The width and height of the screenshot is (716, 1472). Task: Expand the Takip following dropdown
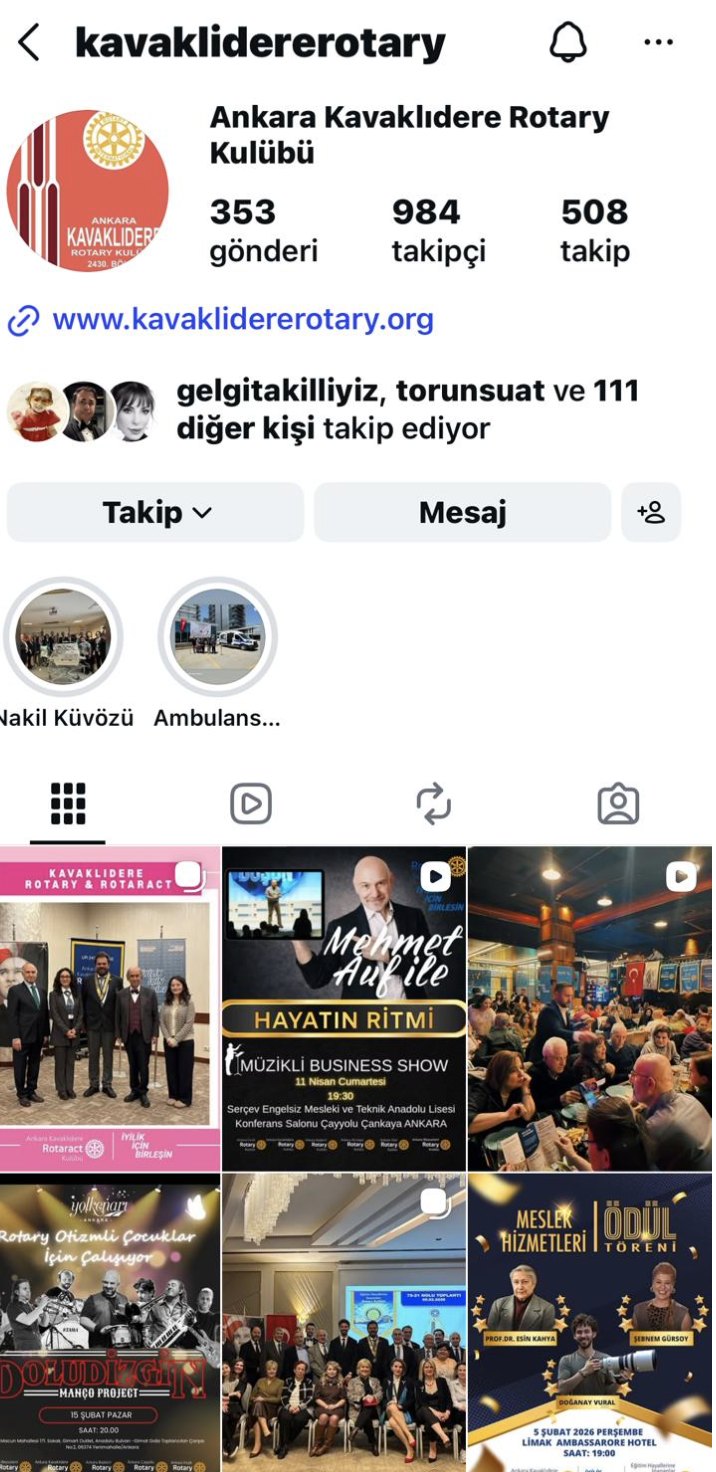pos(156,513)
